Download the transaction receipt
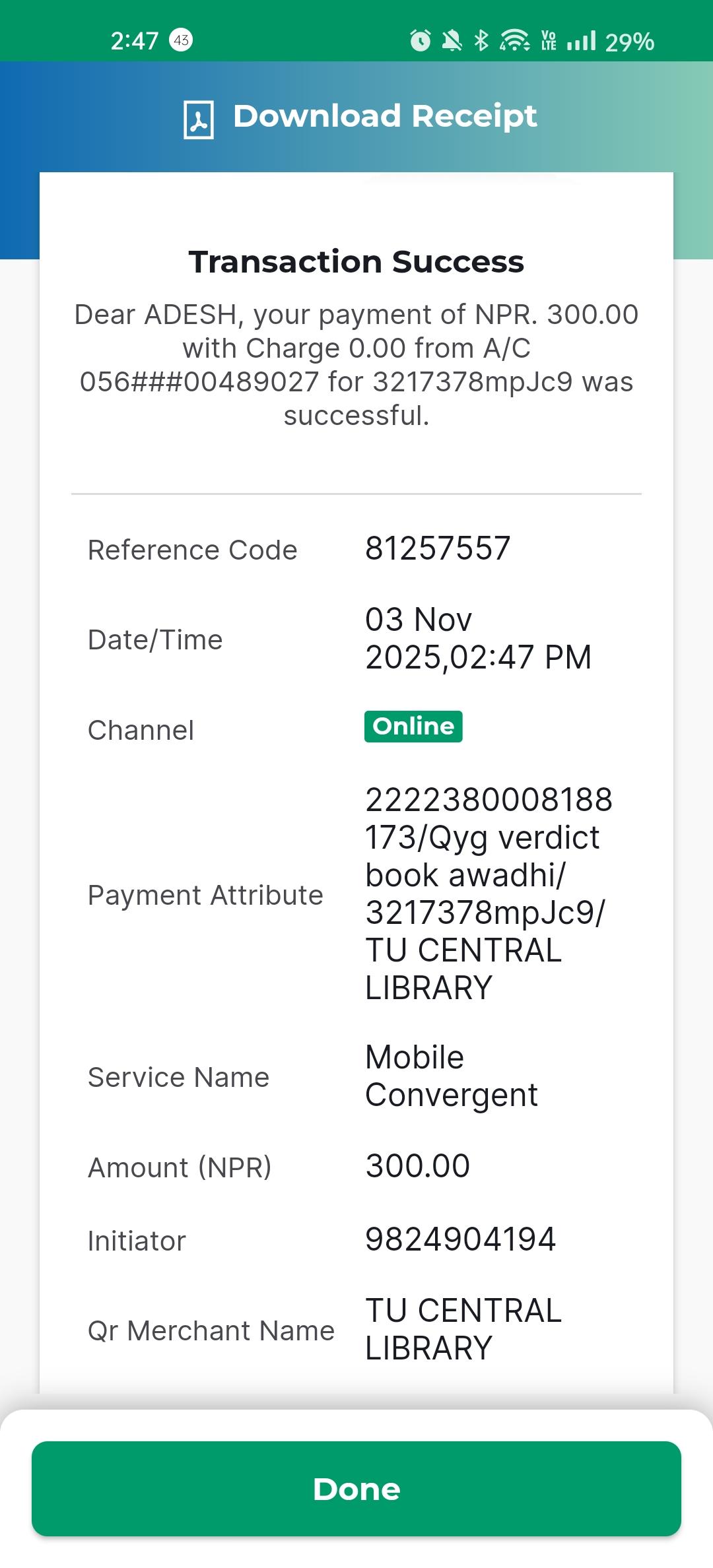Viewport: 713px width, 1568px height. click(360, 117)
